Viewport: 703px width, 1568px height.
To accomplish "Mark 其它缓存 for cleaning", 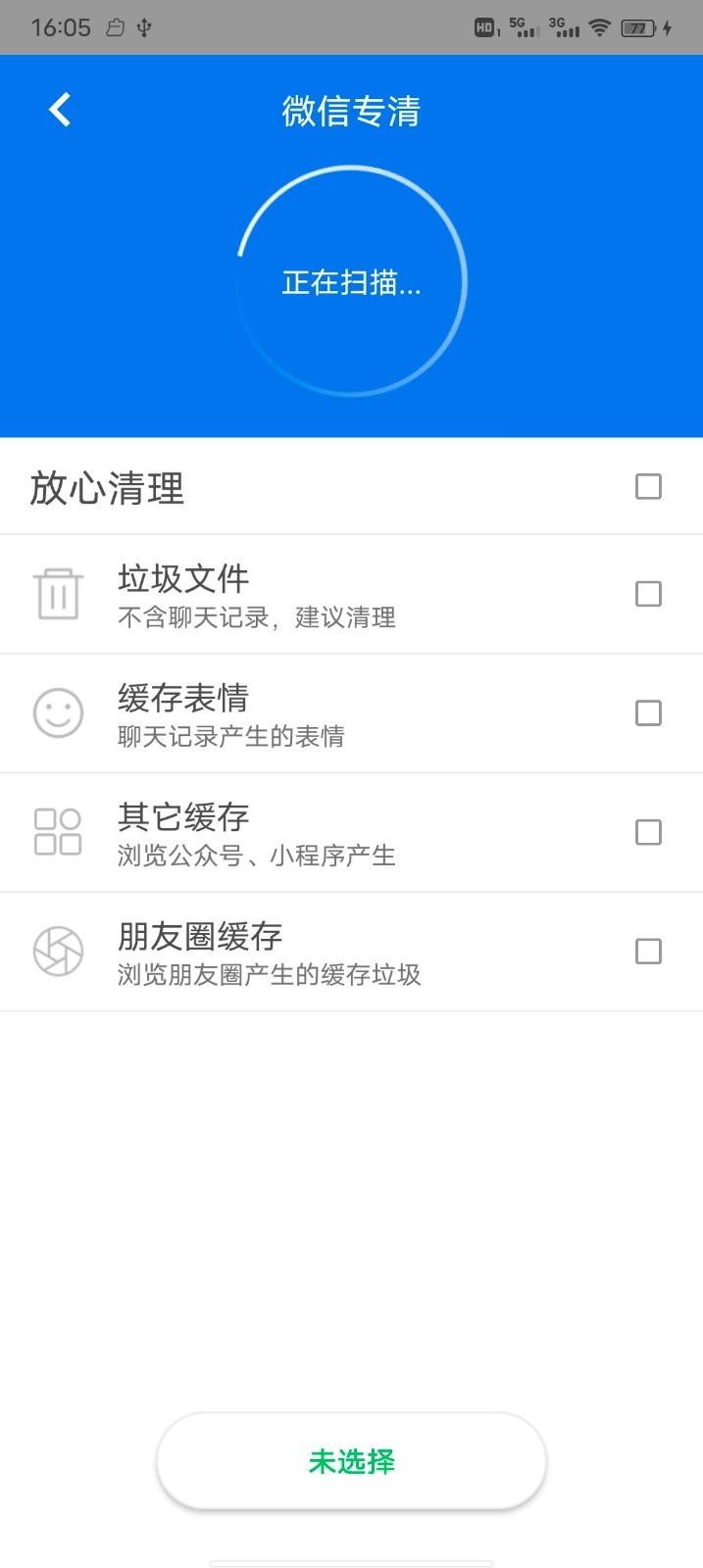I will click(648, 832).
